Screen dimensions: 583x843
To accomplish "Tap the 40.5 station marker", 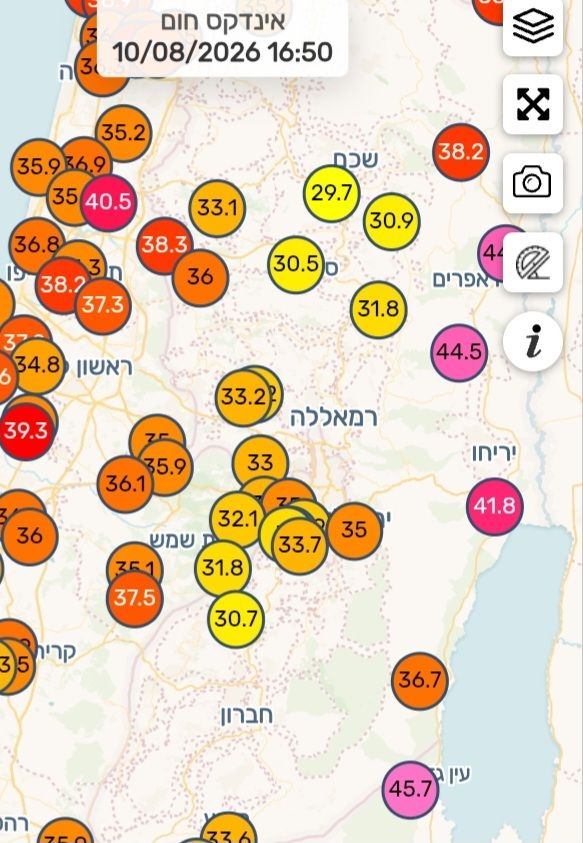I will (x=108, y=202).
